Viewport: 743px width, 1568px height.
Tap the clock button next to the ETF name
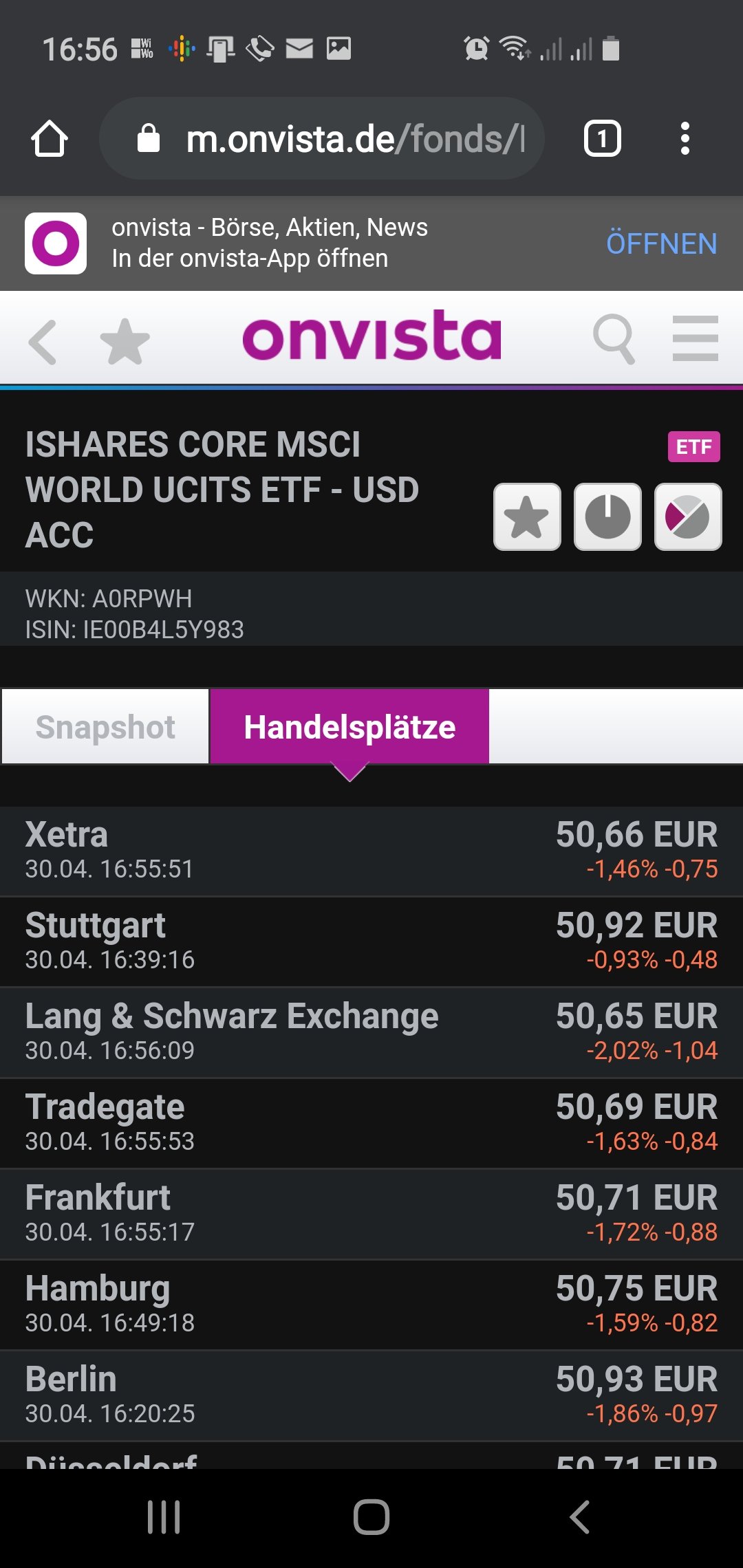tap(607, 516)
